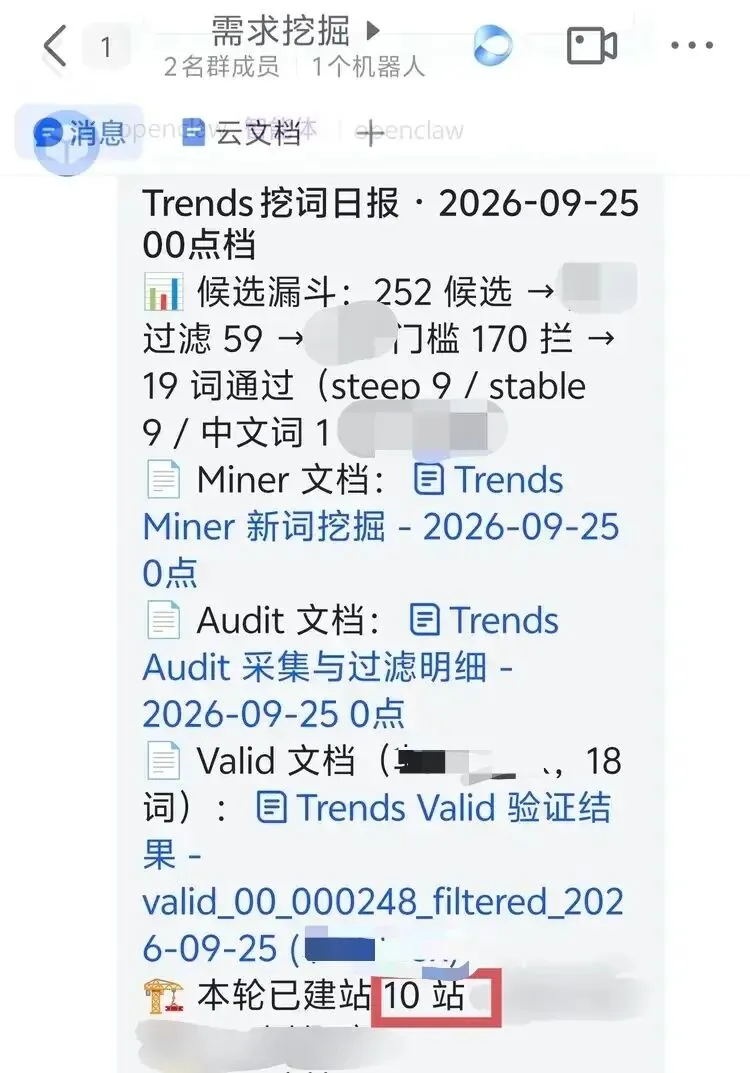Open the three-dot overflow menu
750x1073 pixels.
692,46
